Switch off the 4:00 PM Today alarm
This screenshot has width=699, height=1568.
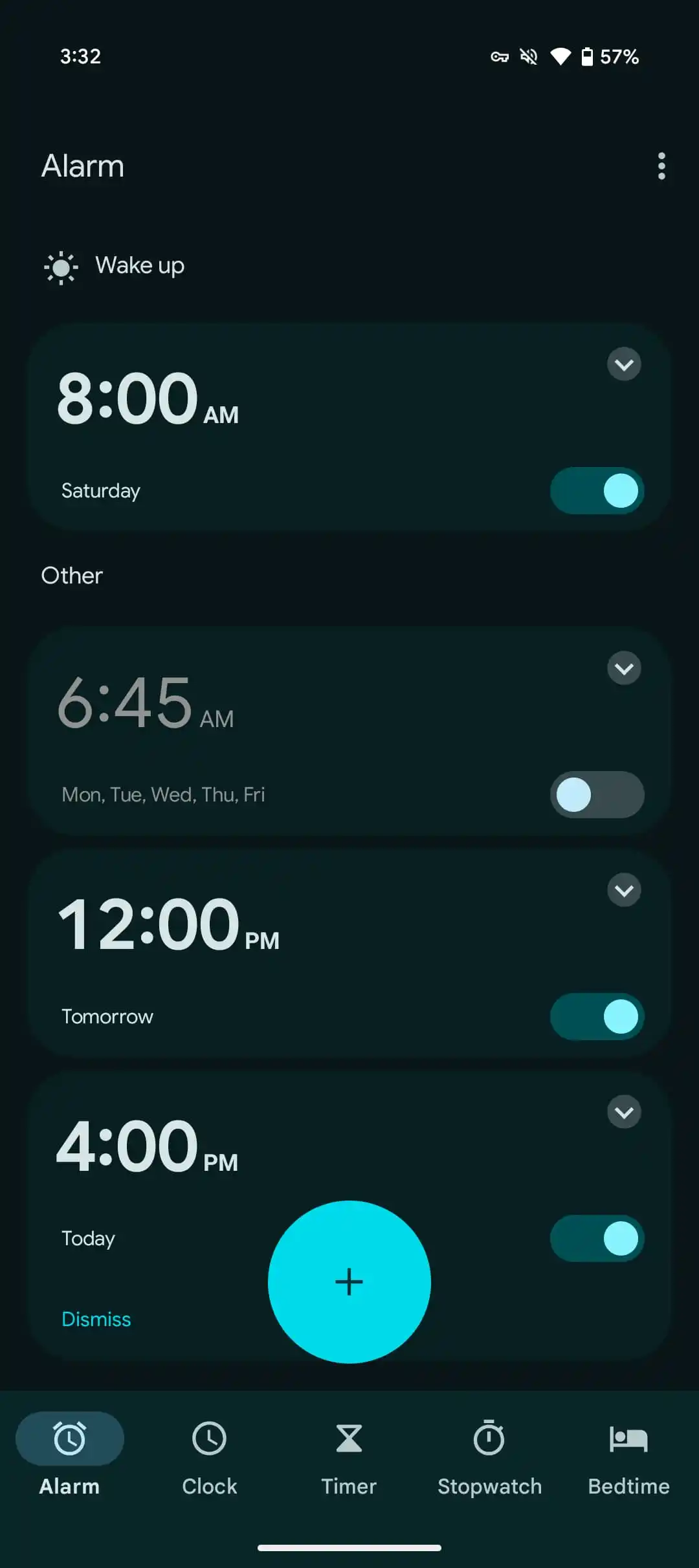pos(597,1239)
